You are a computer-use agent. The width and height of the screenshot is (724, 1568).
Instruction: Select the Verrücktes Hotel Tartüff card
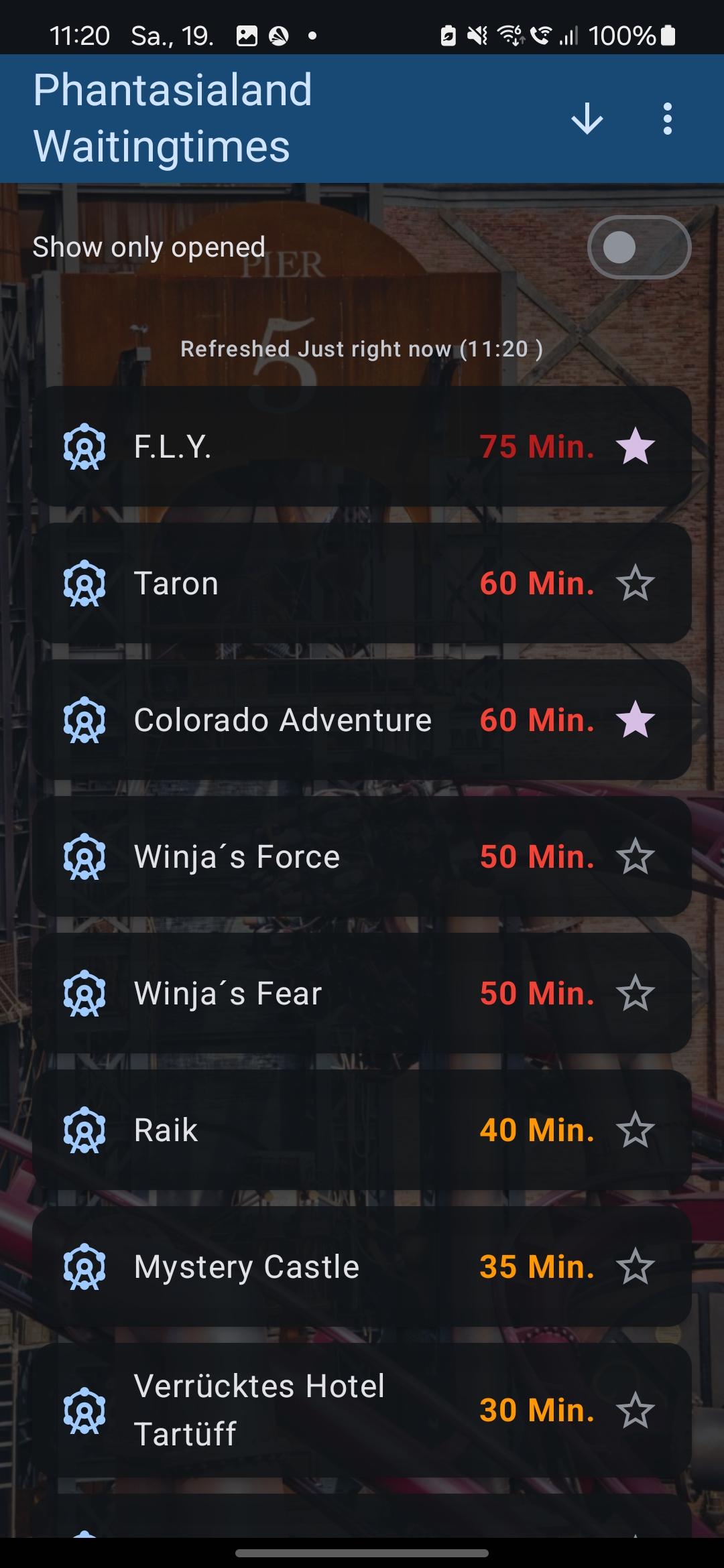click(302, 1411)
